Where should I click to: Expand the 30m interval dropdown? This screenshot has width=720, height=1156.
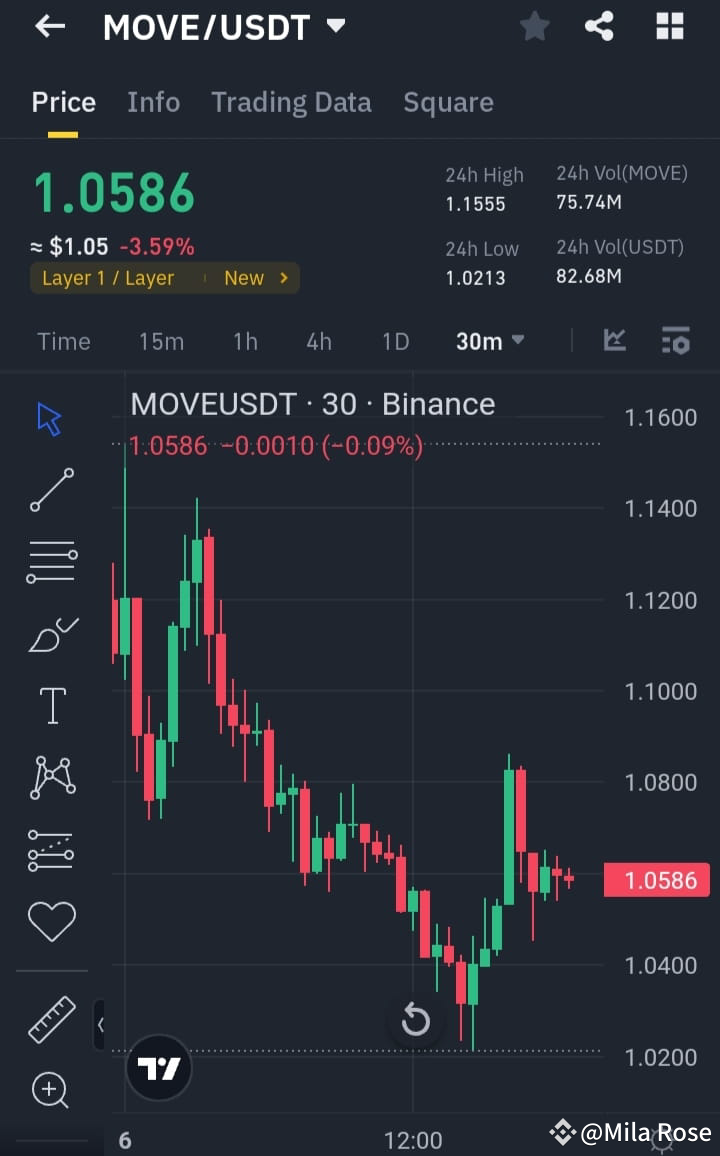(x=489, y=341)
